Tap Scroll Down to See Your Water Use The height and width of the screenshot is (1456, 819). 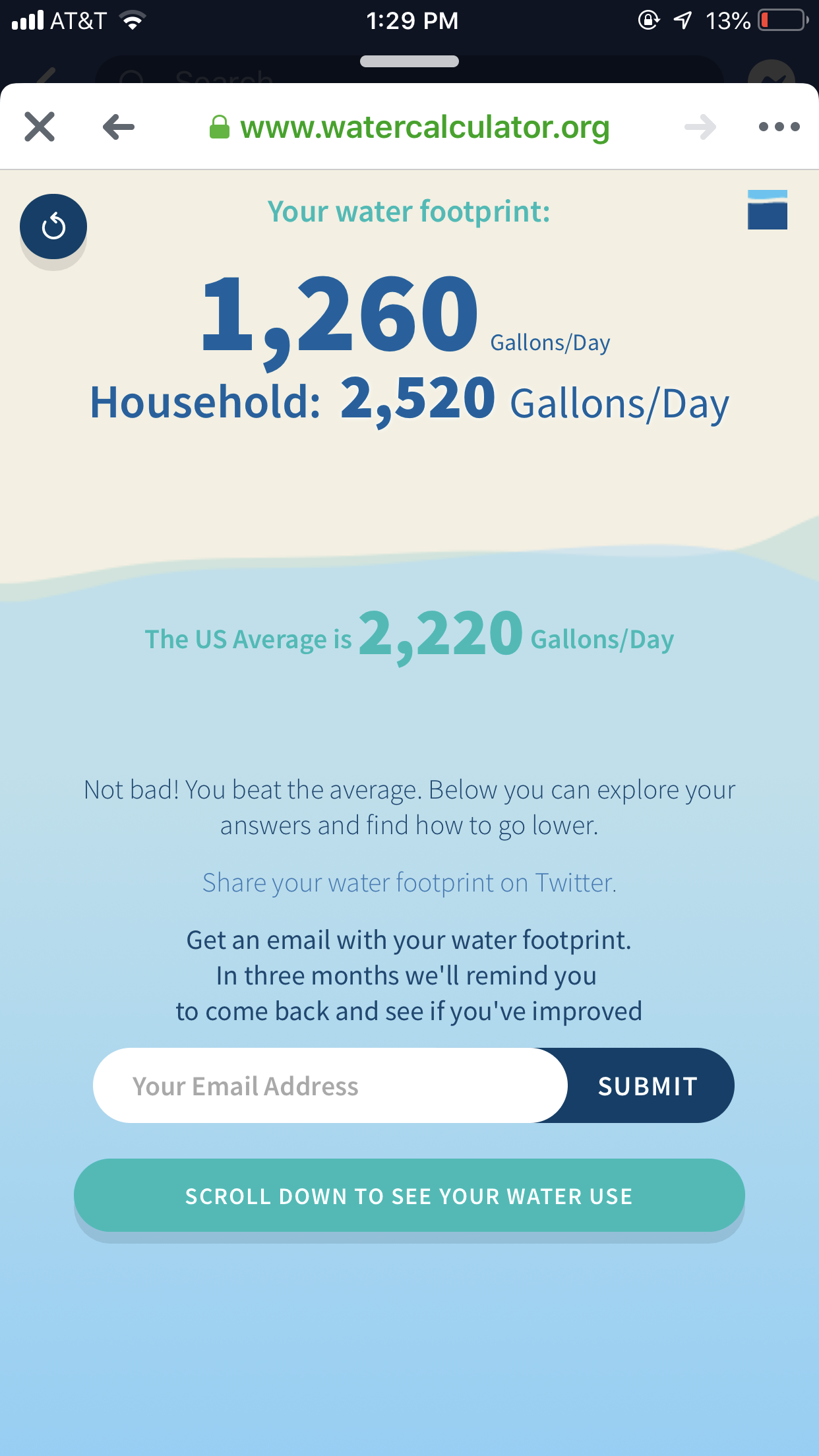tap(409, 1196)
